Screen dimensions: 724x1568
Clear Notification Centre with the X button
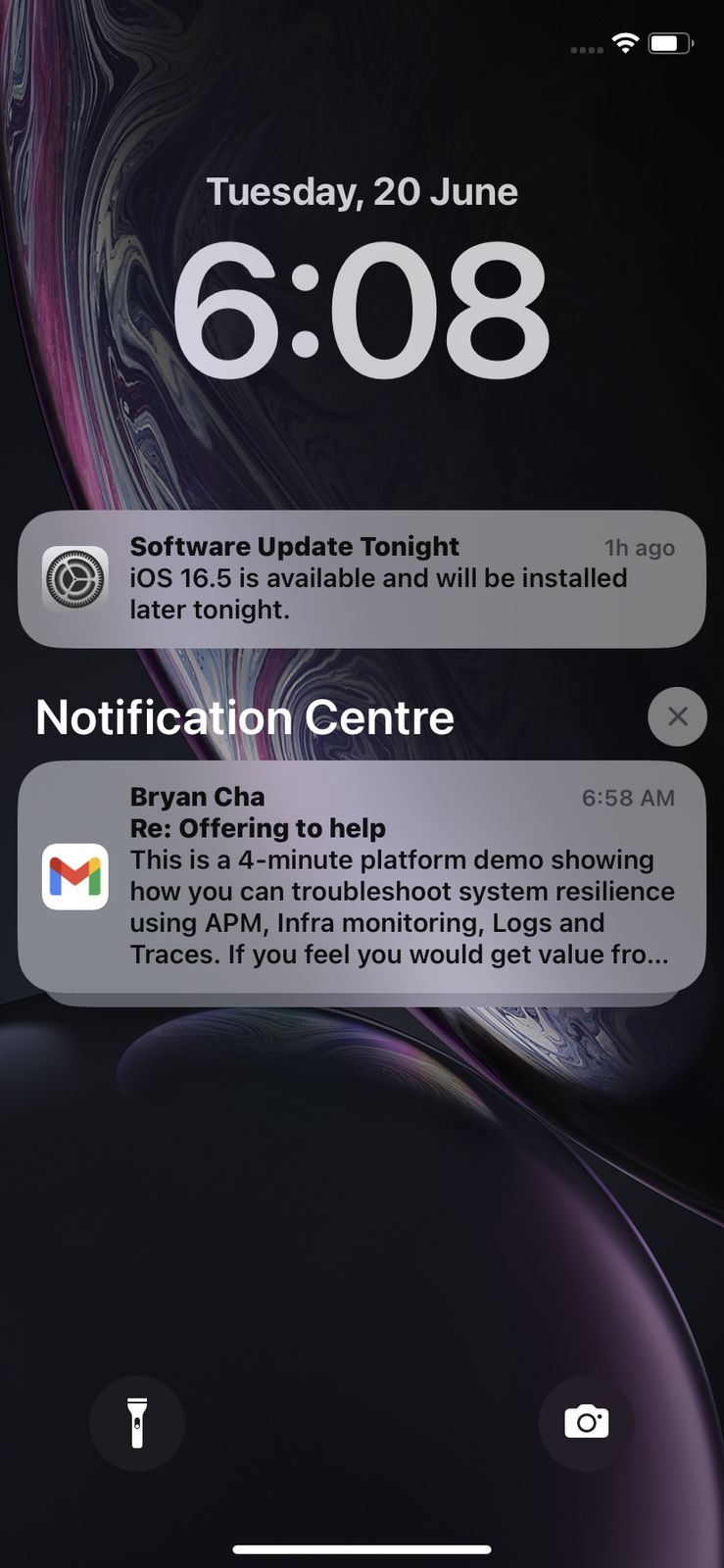pos(677,716)
